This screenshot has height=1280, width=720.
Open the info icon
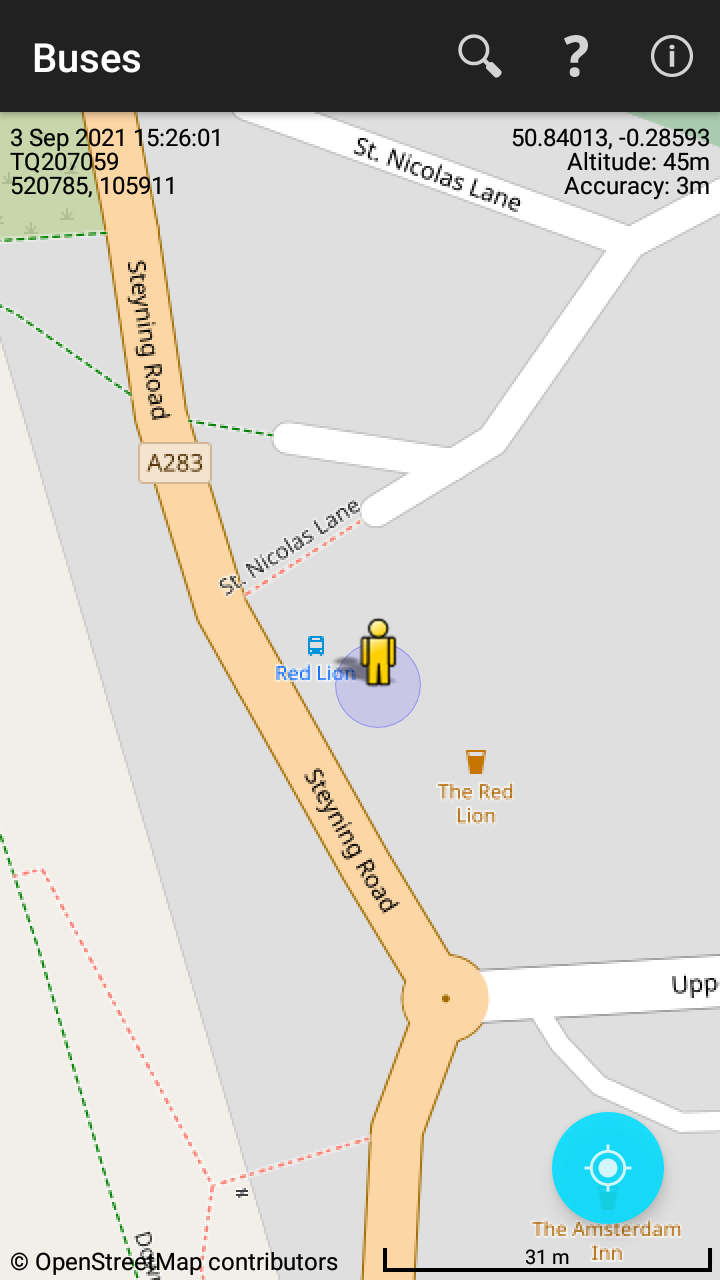coord(672,56)
